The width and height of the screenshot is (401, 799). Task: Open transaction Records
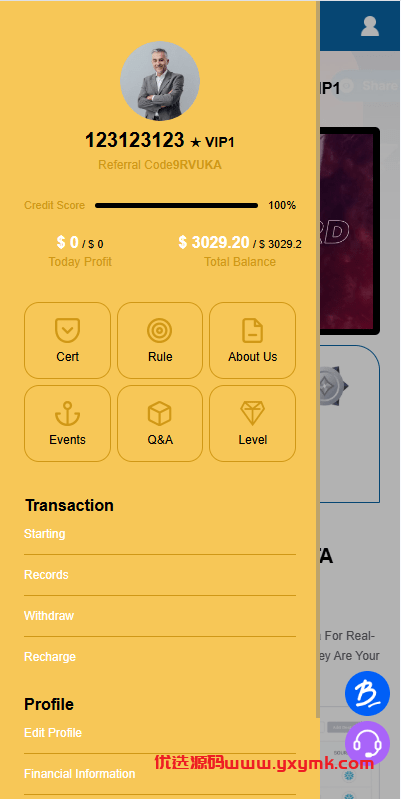(160, 575)
